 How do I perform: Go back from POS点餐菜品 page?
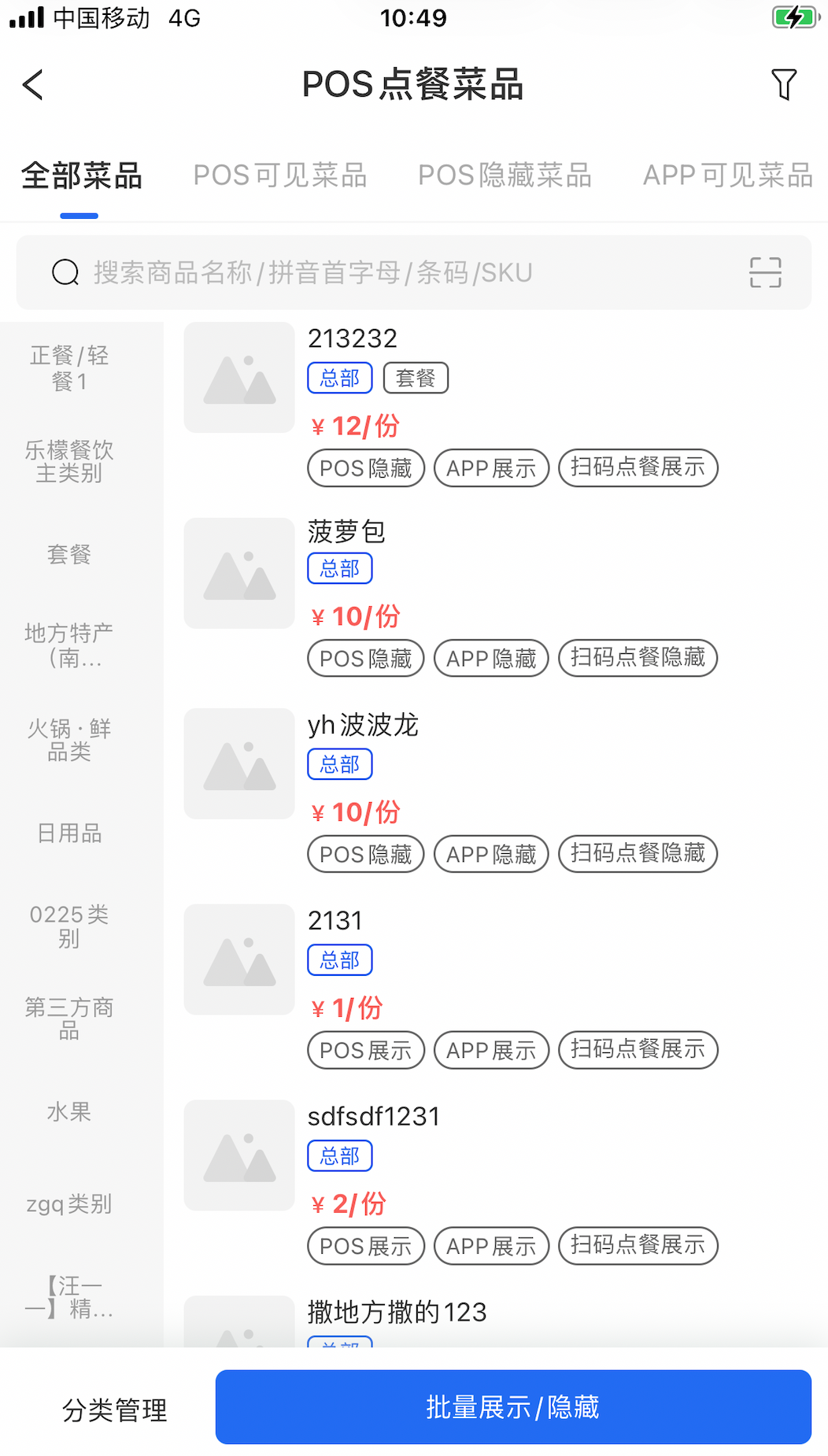(x=33, y=85)
